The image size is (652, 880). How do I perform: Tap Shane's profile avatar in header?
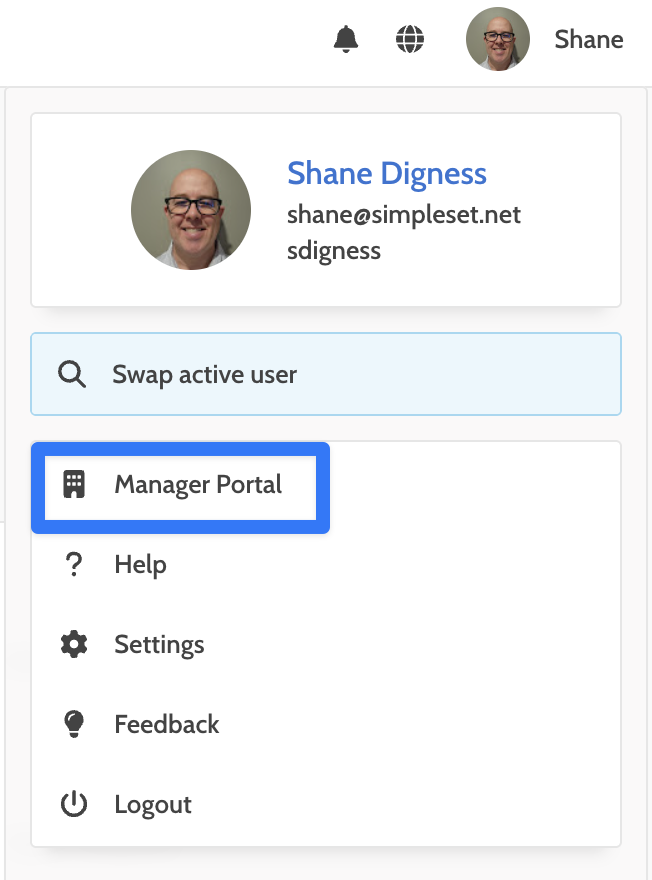click(497, 40)
